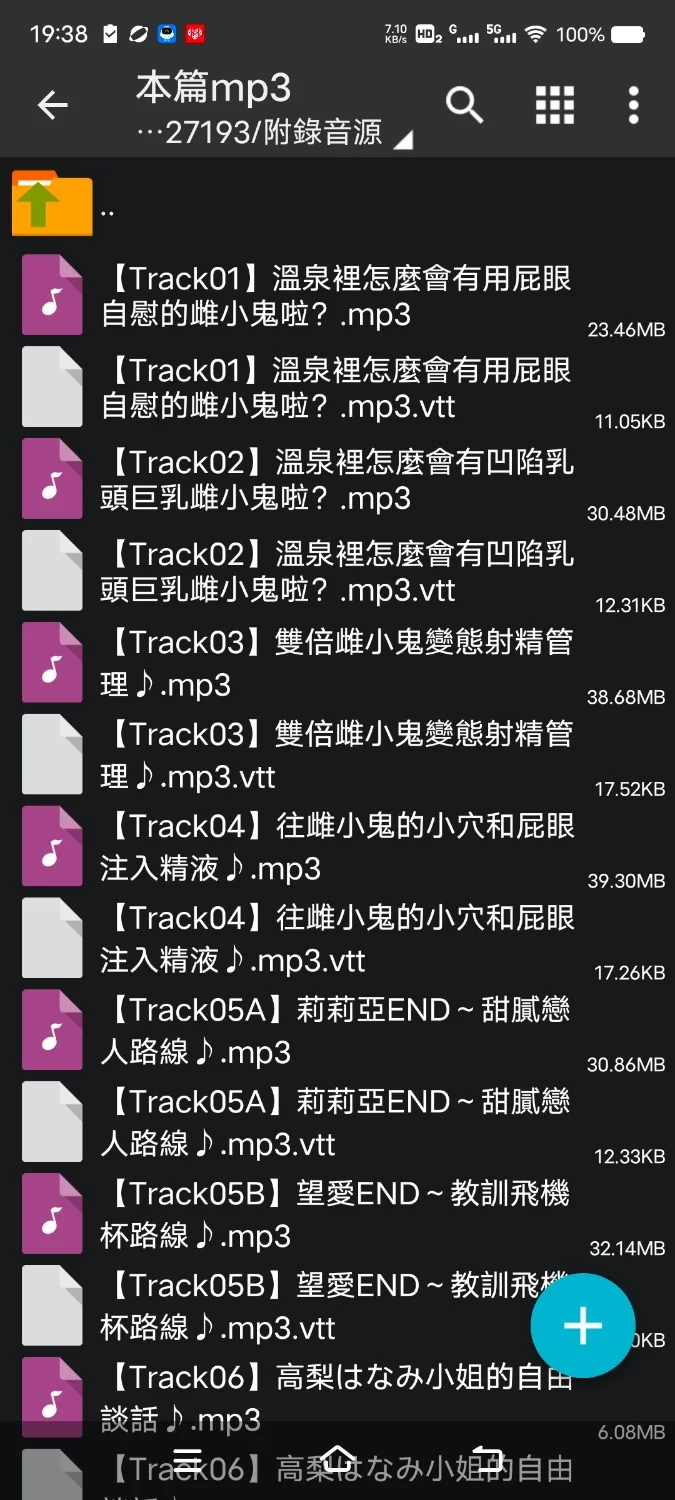
Task: Open the Track05A .mp3 audio file
Action: 337,1030
